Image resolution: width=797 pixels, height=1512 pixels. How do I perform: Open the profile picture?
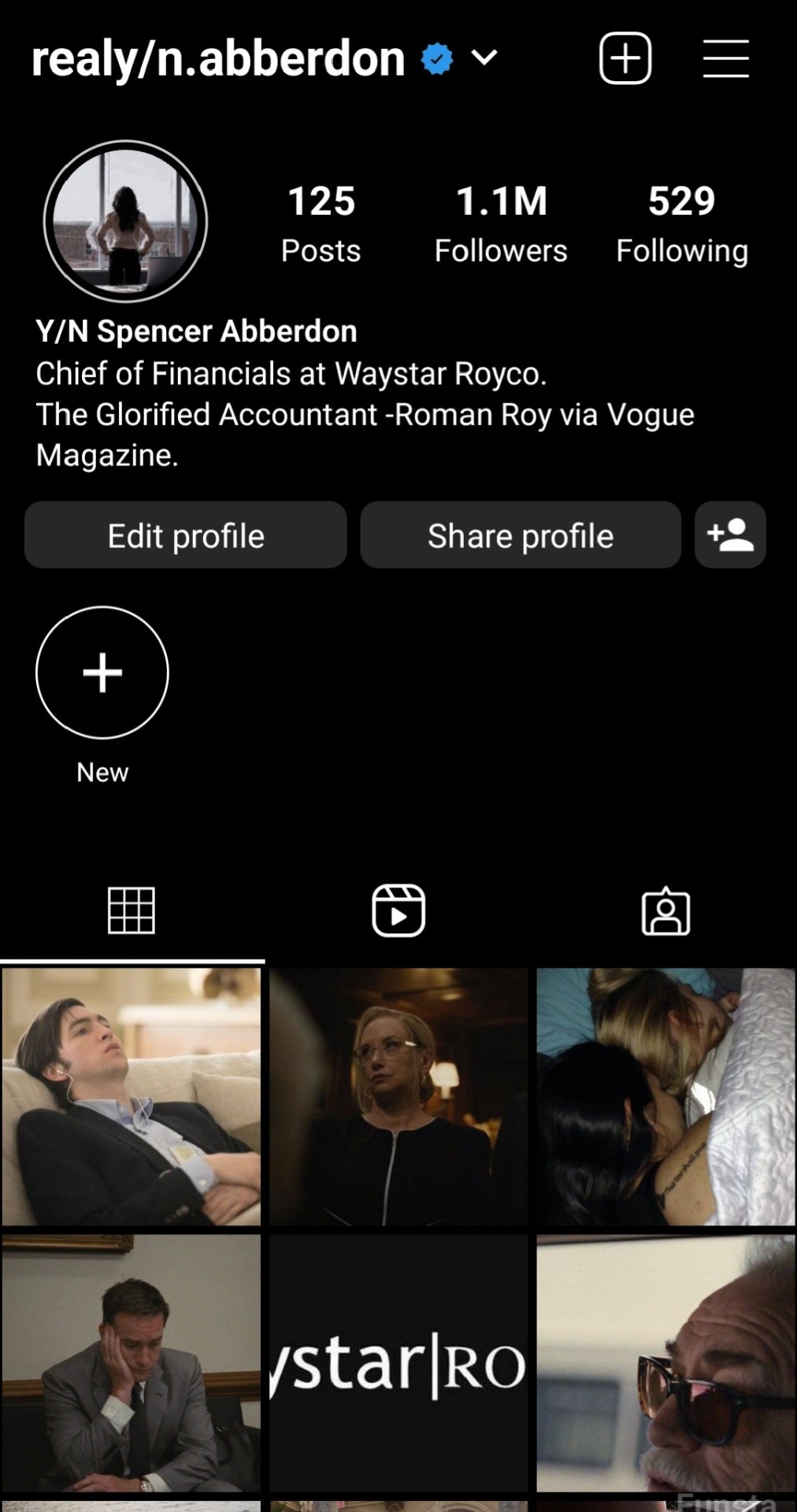point(126,222)
